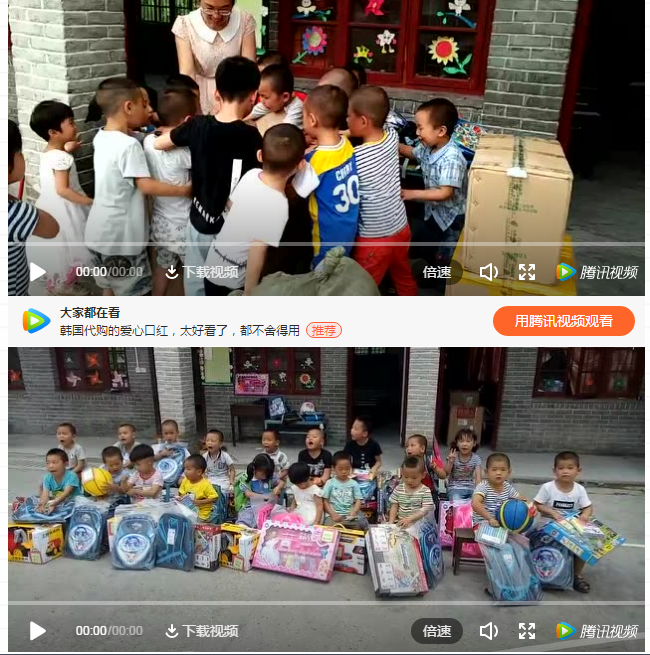Enter fullscreen on the second video

coord(527,631)
